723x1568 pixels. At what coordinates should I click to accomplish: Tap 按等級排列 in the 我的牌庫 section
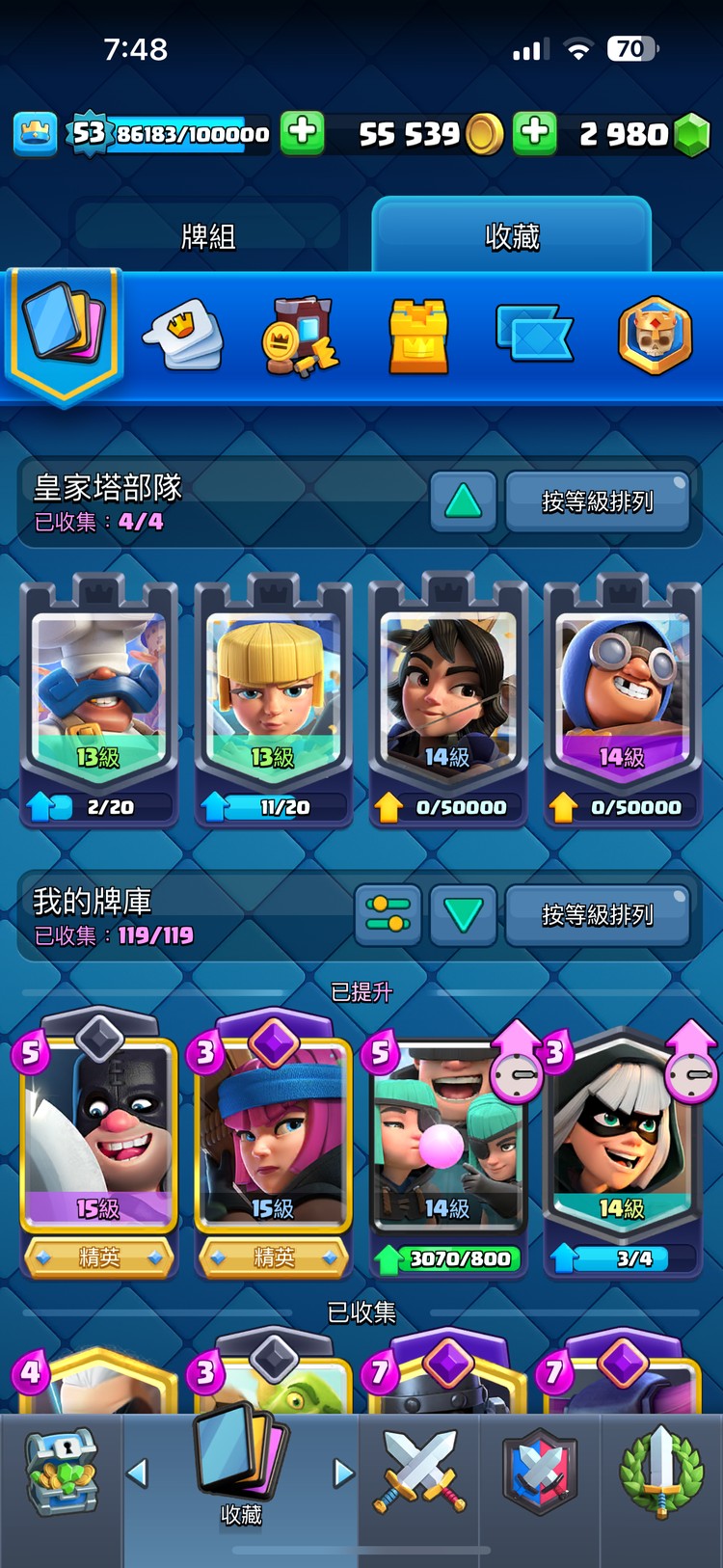click(x=597, y=914)
